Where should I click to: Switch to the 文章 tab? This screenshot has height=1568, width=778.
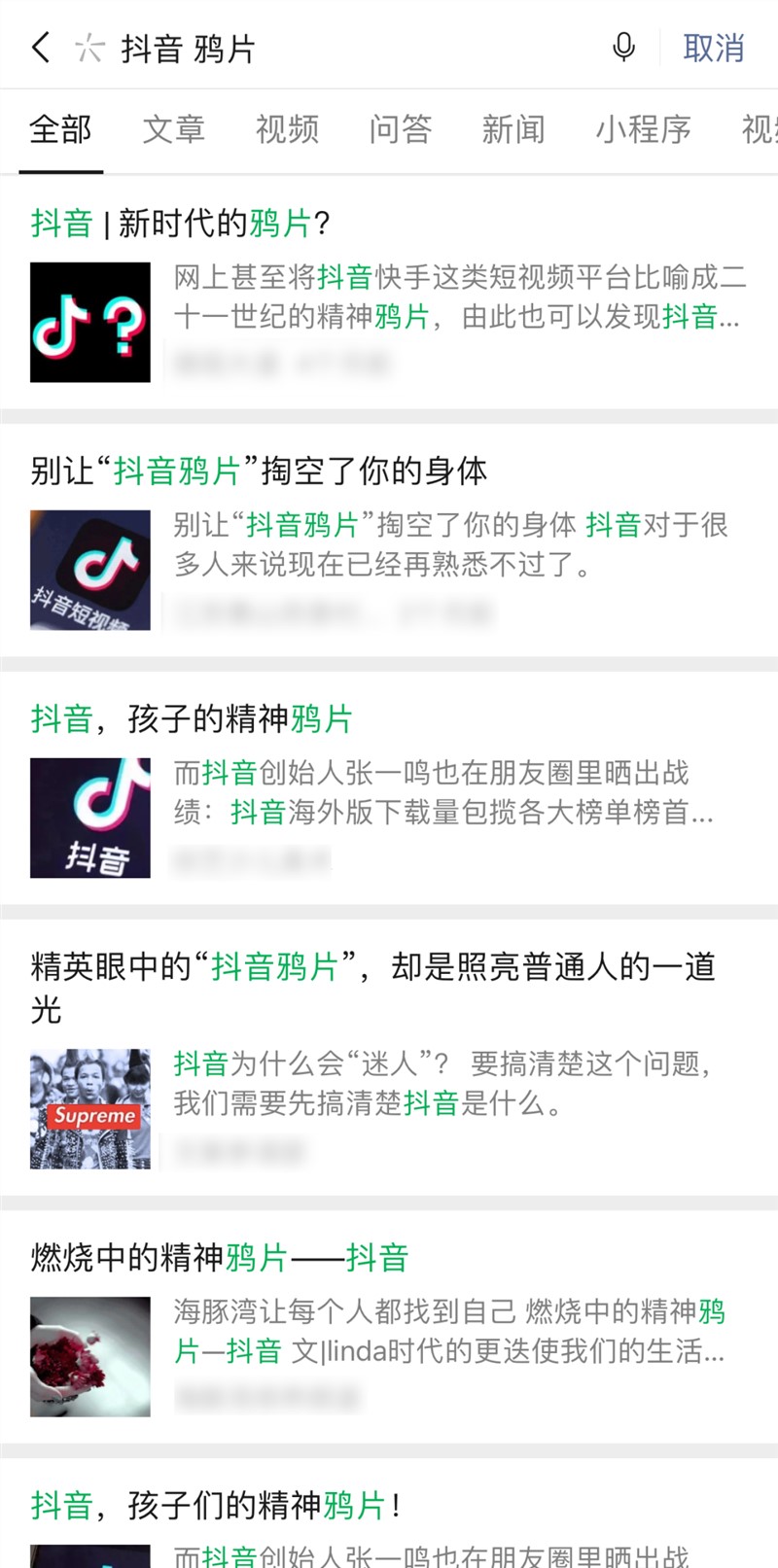[175, 130]
